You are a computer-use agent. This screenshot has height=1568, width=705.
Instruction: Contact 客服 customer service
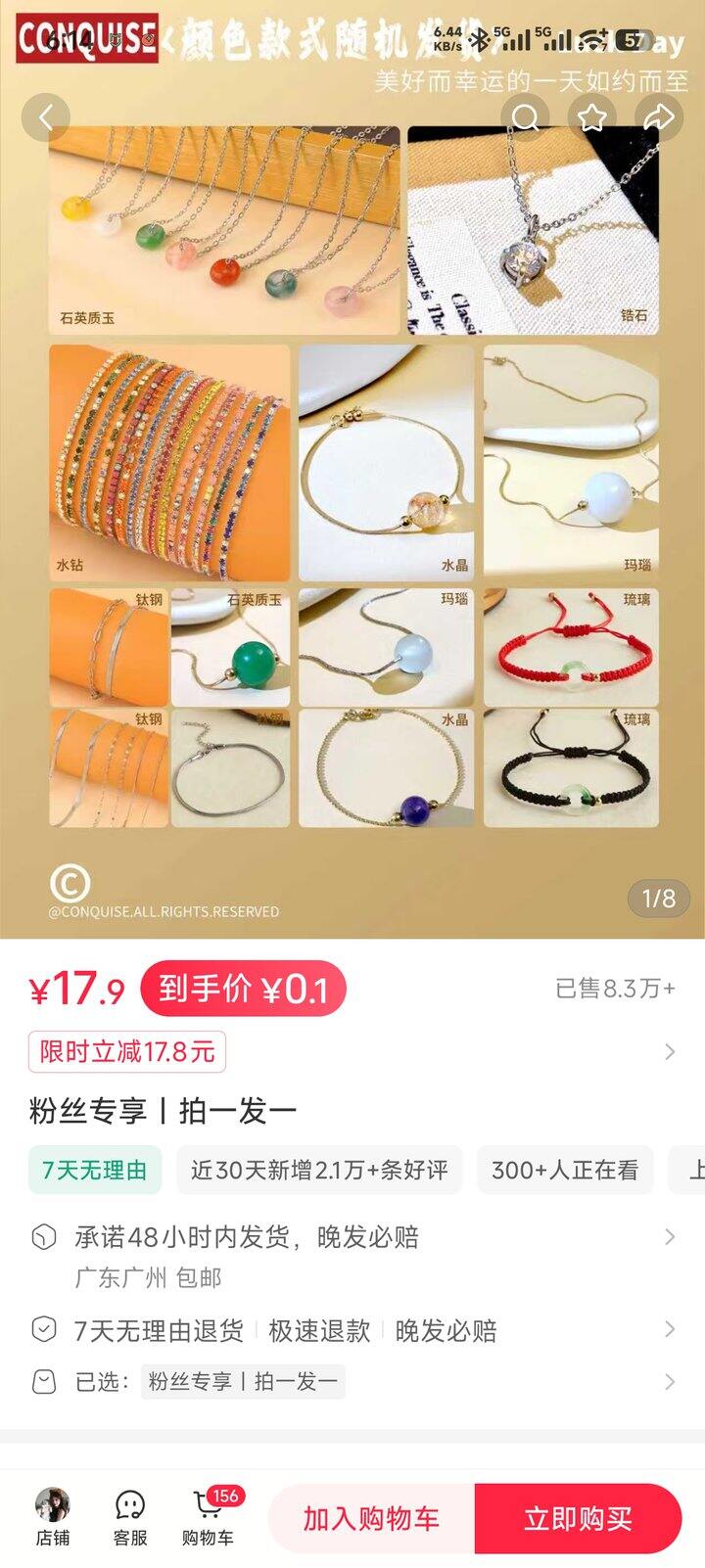pos(130,1518)
